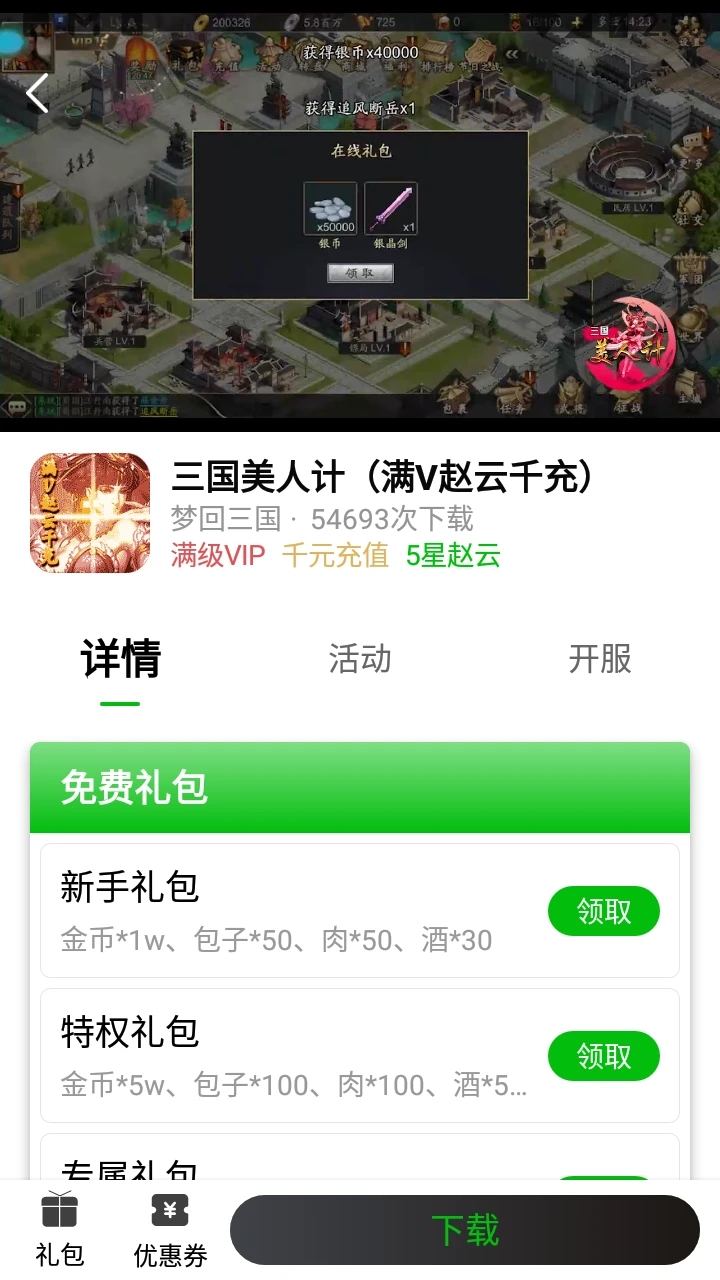Screen dimensions: 720x1280
Task: Open the 优惠券 coupon icon
Action: [169, 1228]
